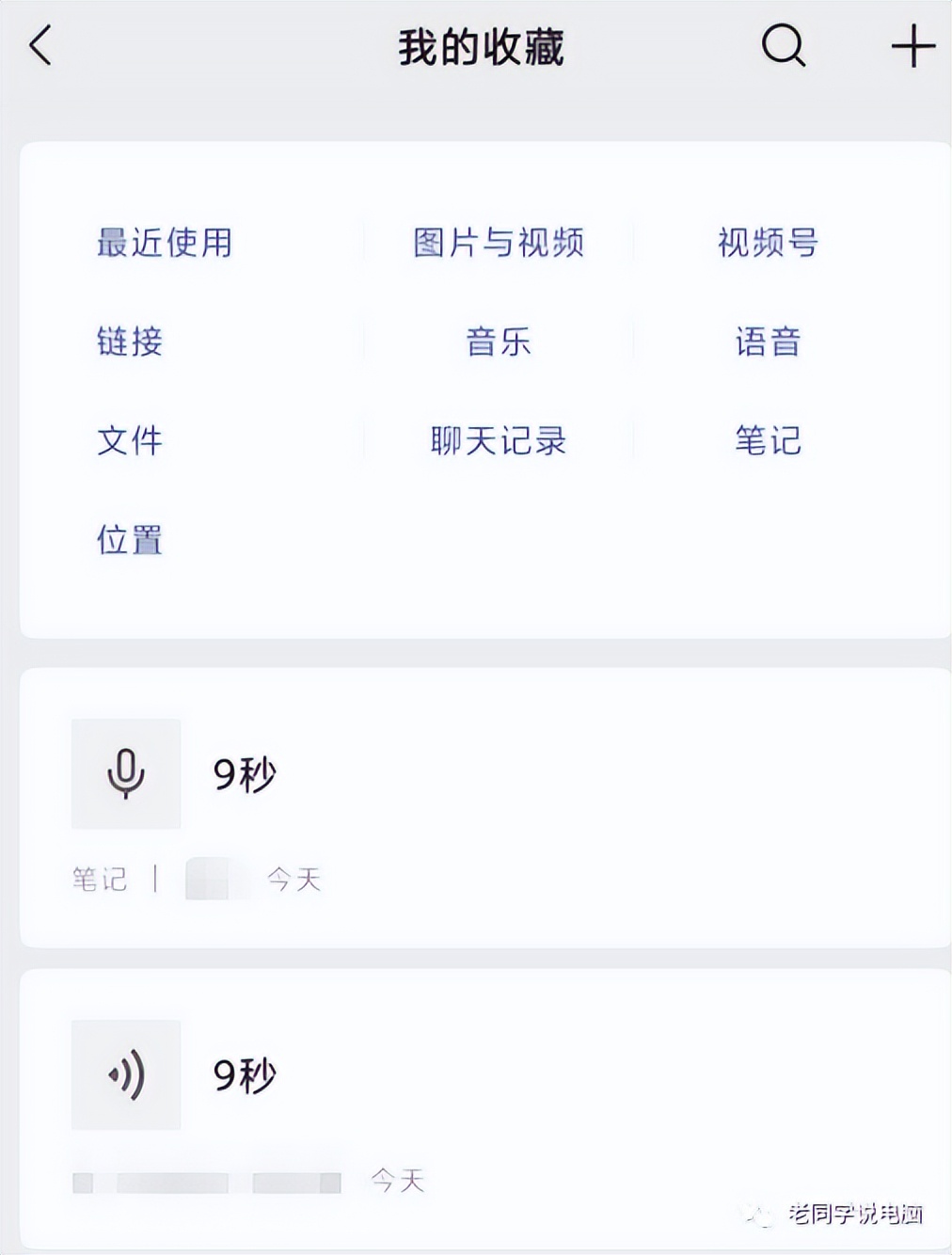
Task: Open the 音乐 favorites list
Action: tap(498, 343)
